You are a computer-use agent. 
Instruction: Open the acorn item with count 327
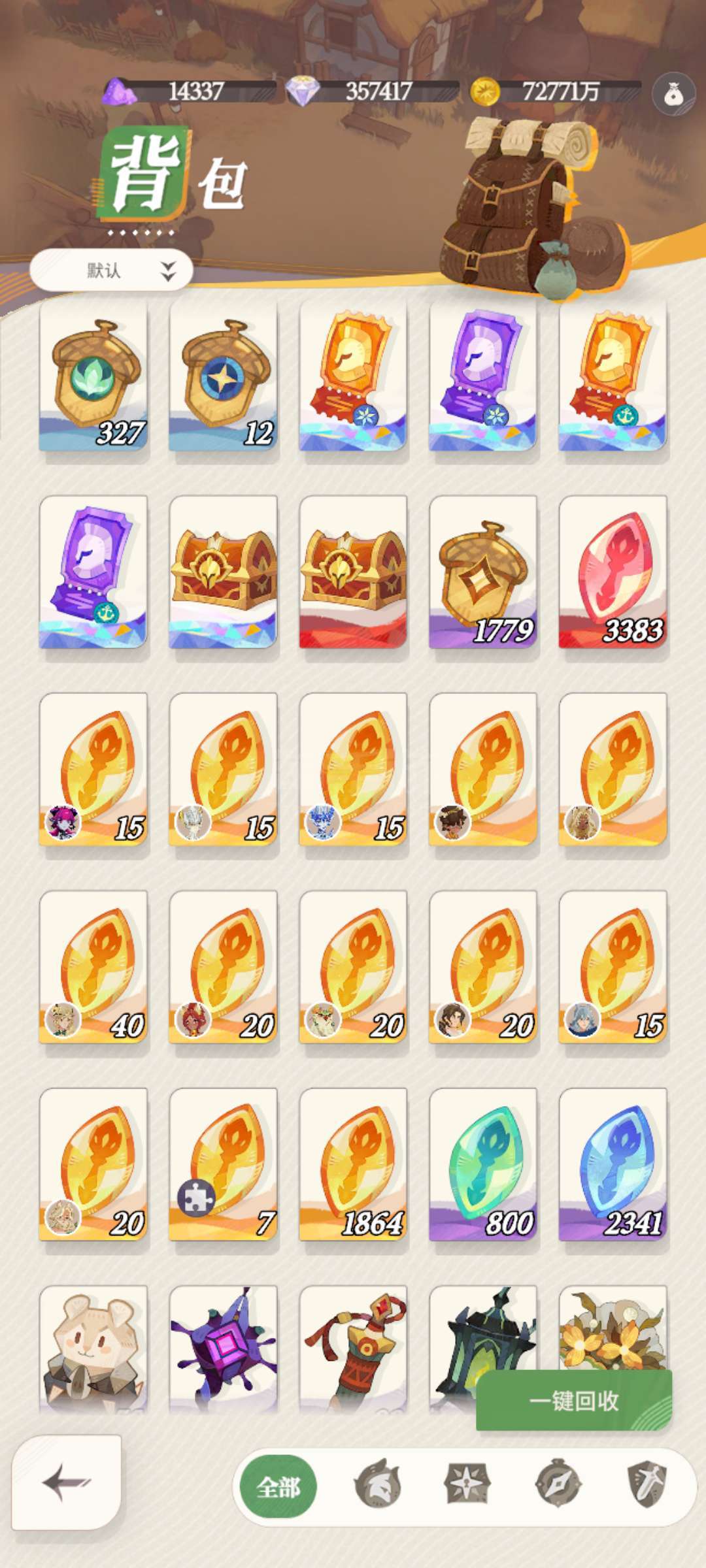[x=93, y=376]
